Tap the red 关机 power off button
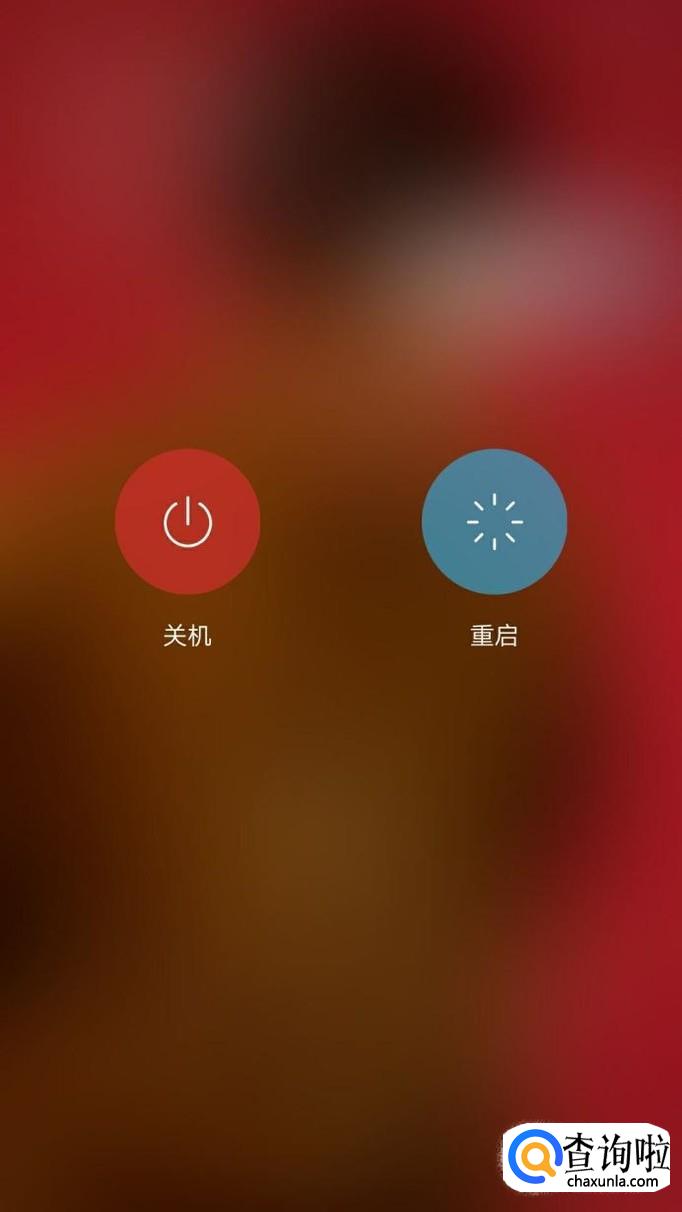Viewport: 682px width, 1212px height. click(187, 522)
